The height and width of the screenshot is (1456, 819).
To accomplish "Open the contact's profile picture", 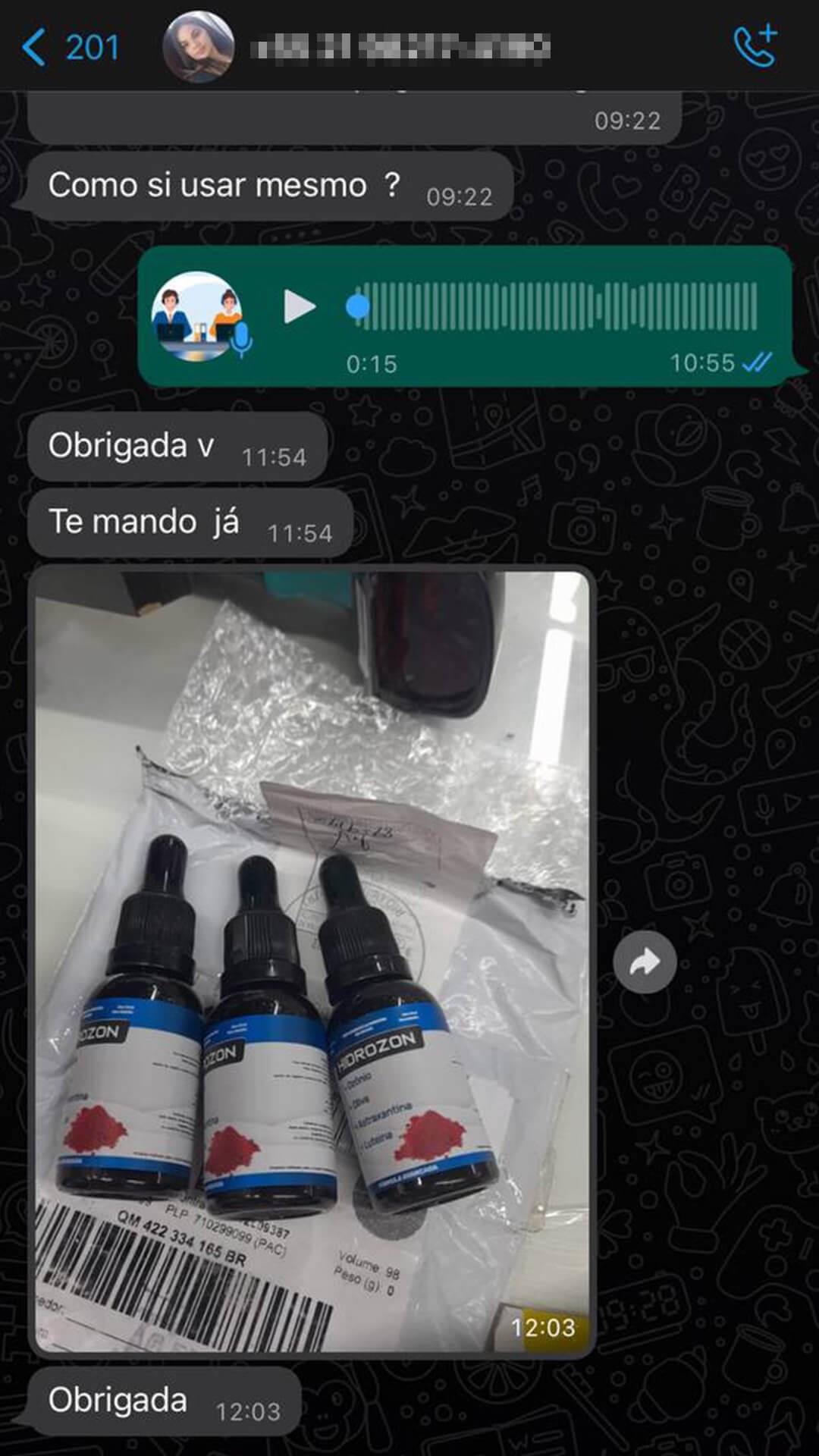I will (x=198, y=47).
